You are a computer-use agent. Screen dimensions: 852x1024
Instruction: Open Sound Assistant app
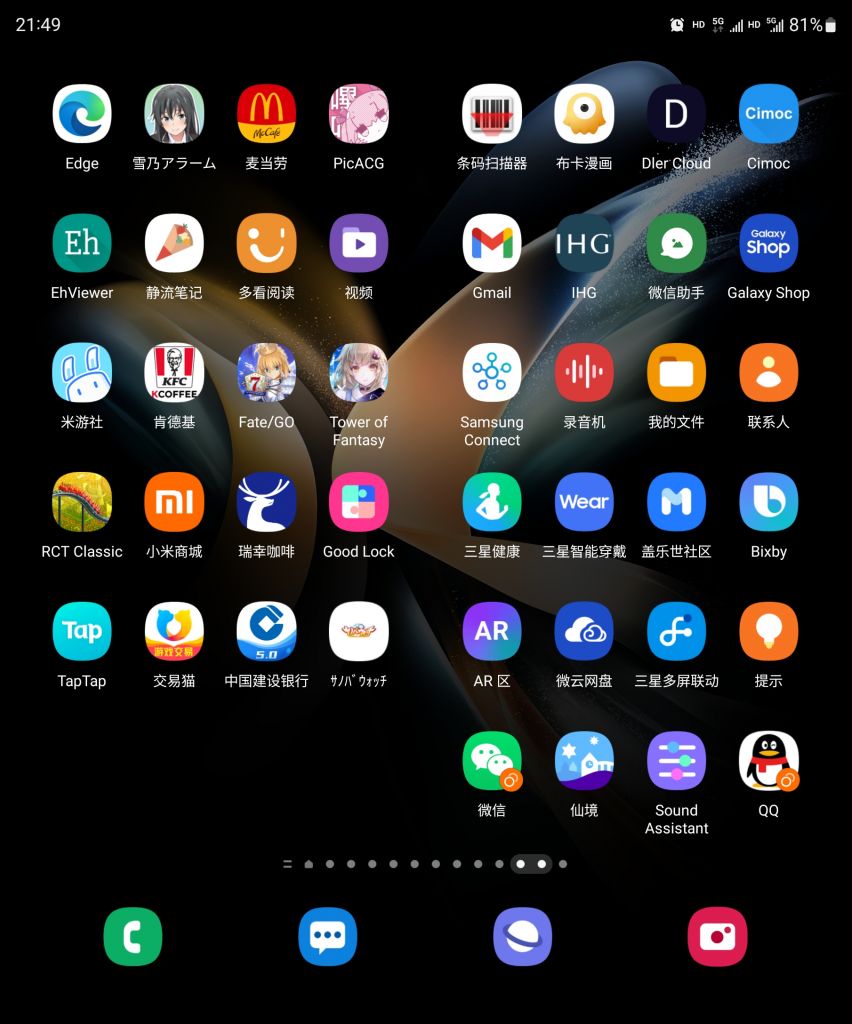tap(676, 761)
